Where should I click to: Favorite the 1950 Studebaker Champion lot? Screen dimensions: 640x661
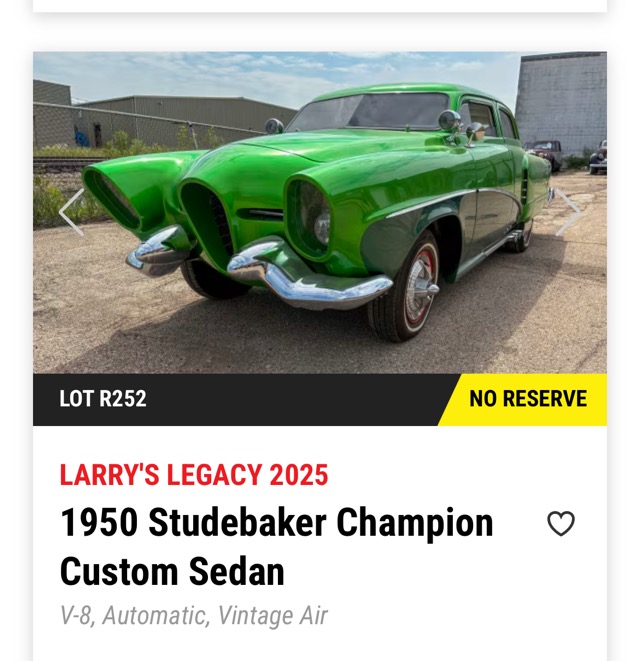click(x=561, y=524)
